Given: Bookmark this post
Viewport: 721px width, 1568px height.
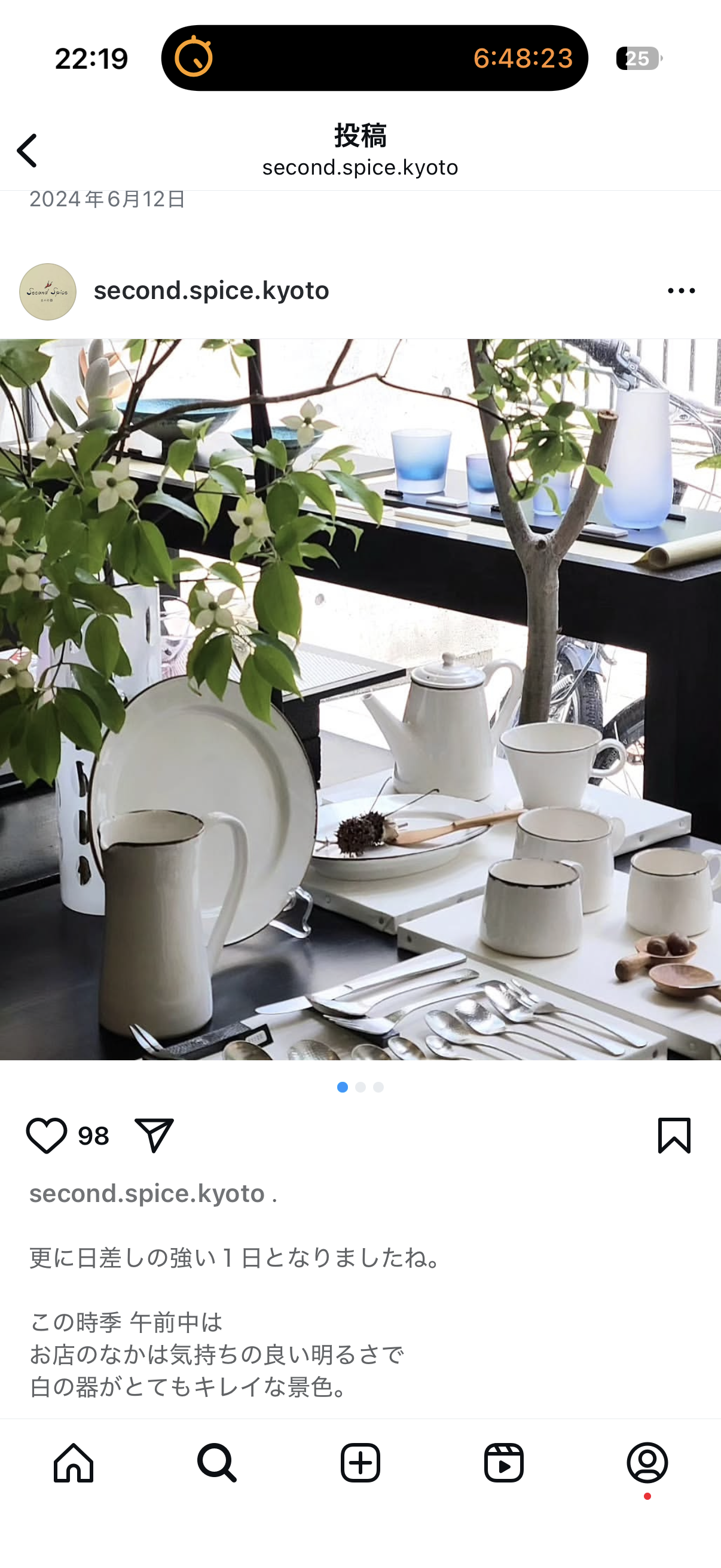Looking at the screenshot, I should click(x=674, y=1135).
